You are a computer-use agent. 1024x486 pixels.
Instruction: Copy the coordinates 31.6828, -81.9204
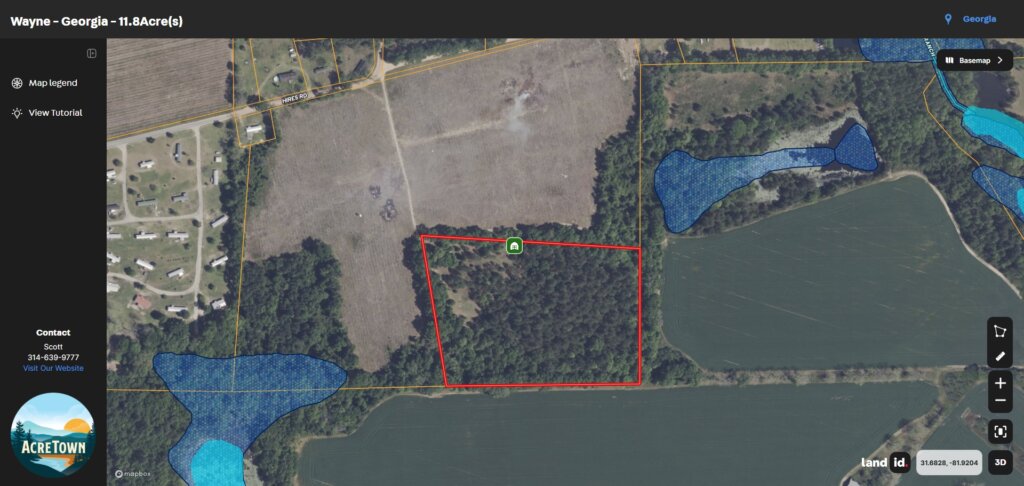tap(948, 462)
